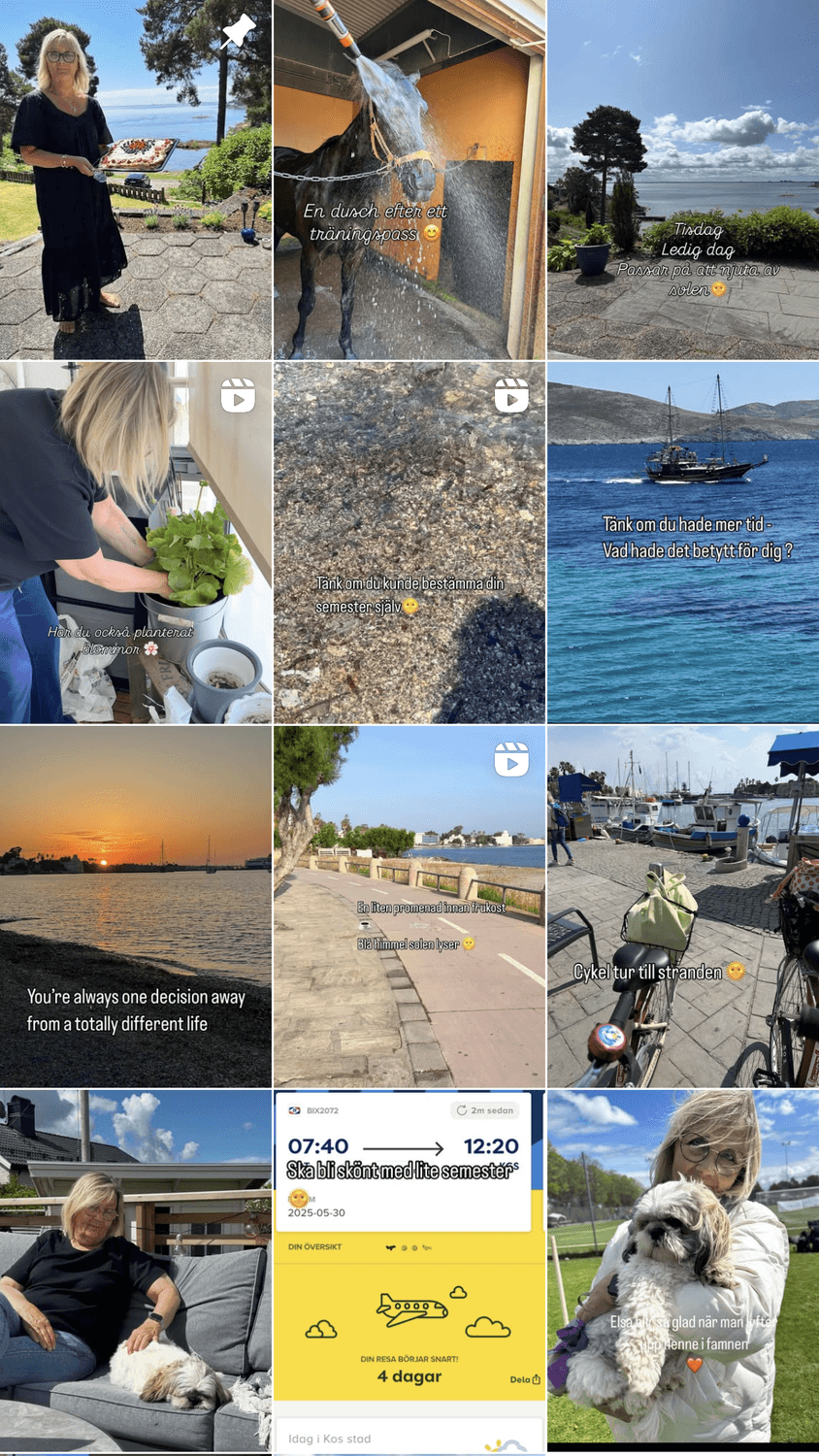This screenshot has height=1456, width=819.
Task: Open the post of woman holding fluffy dog
Action: 683,1270
